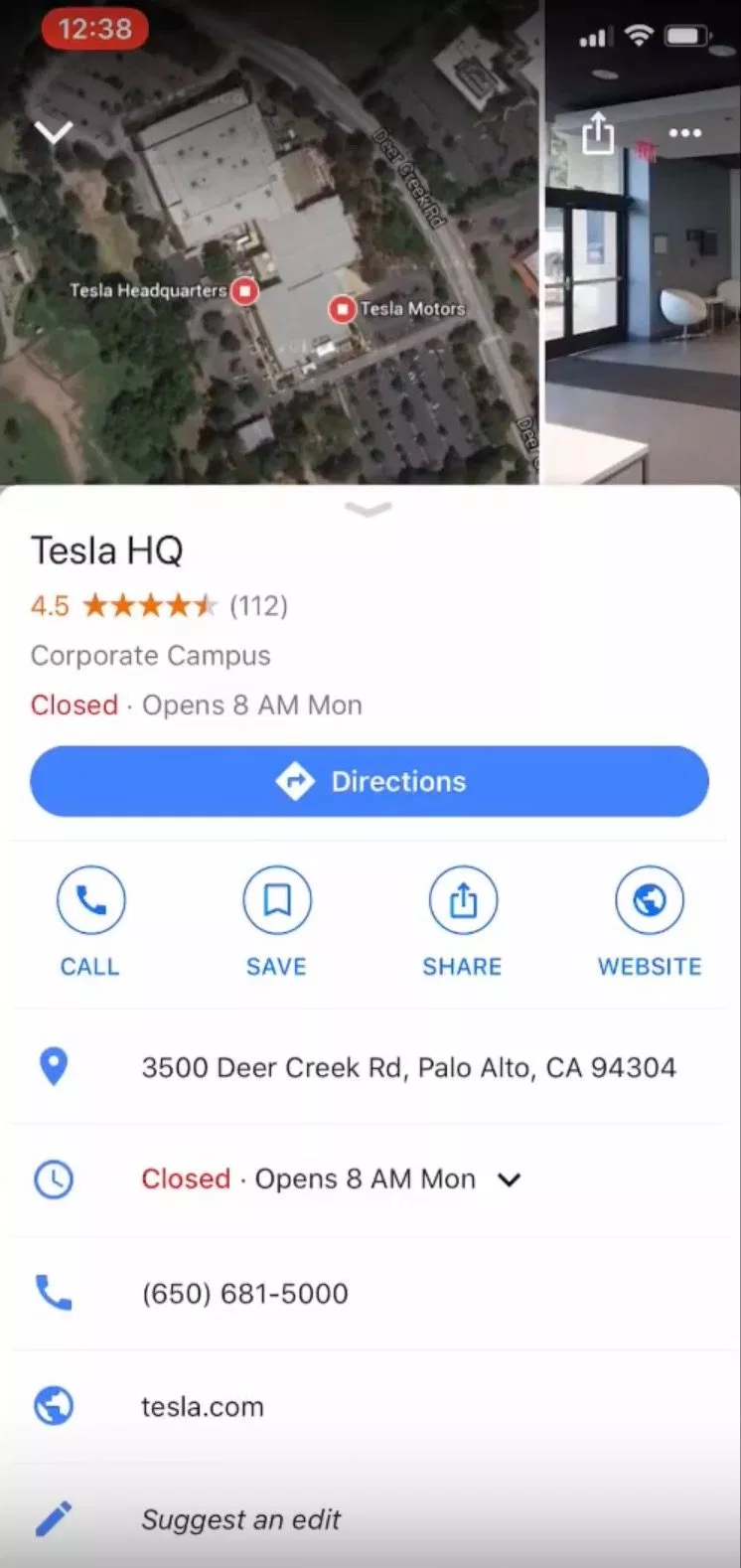Screen dimensions: 741x1568
Task: Open the WEBSITE button
Action: pyautogui.click(x=649, y=922)
